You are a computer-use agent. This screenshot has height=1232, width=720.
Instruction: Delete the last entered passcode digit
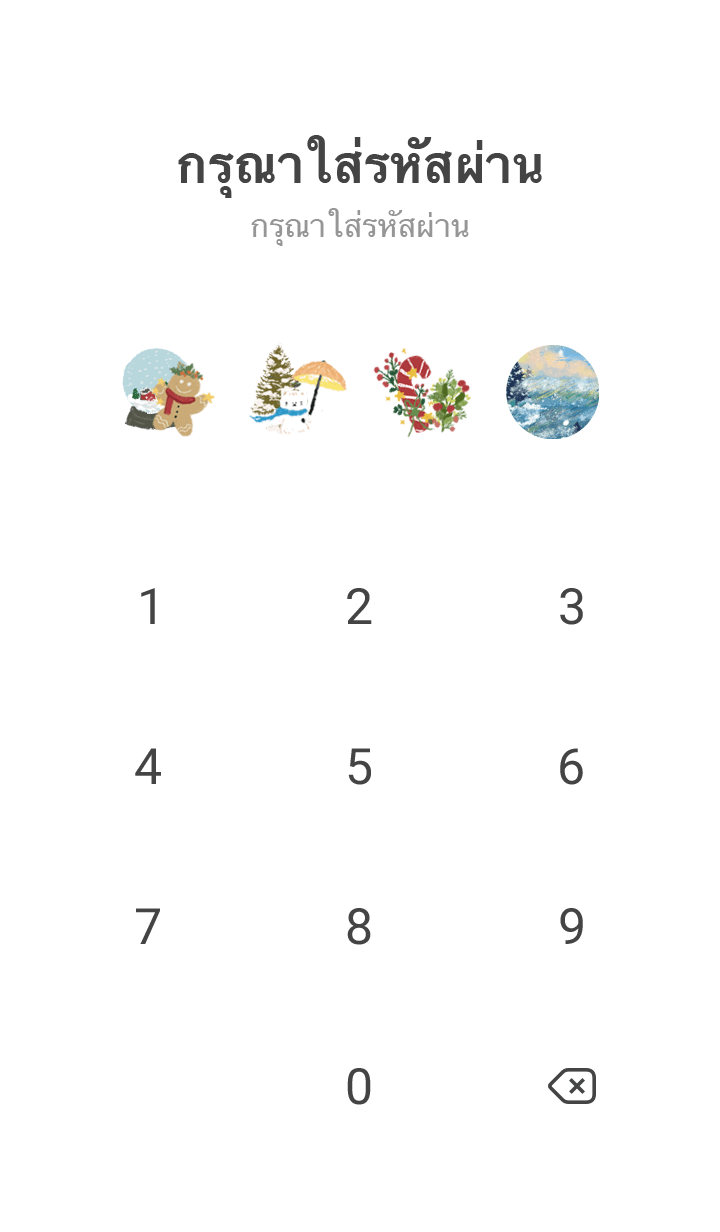pos(572,1086)
